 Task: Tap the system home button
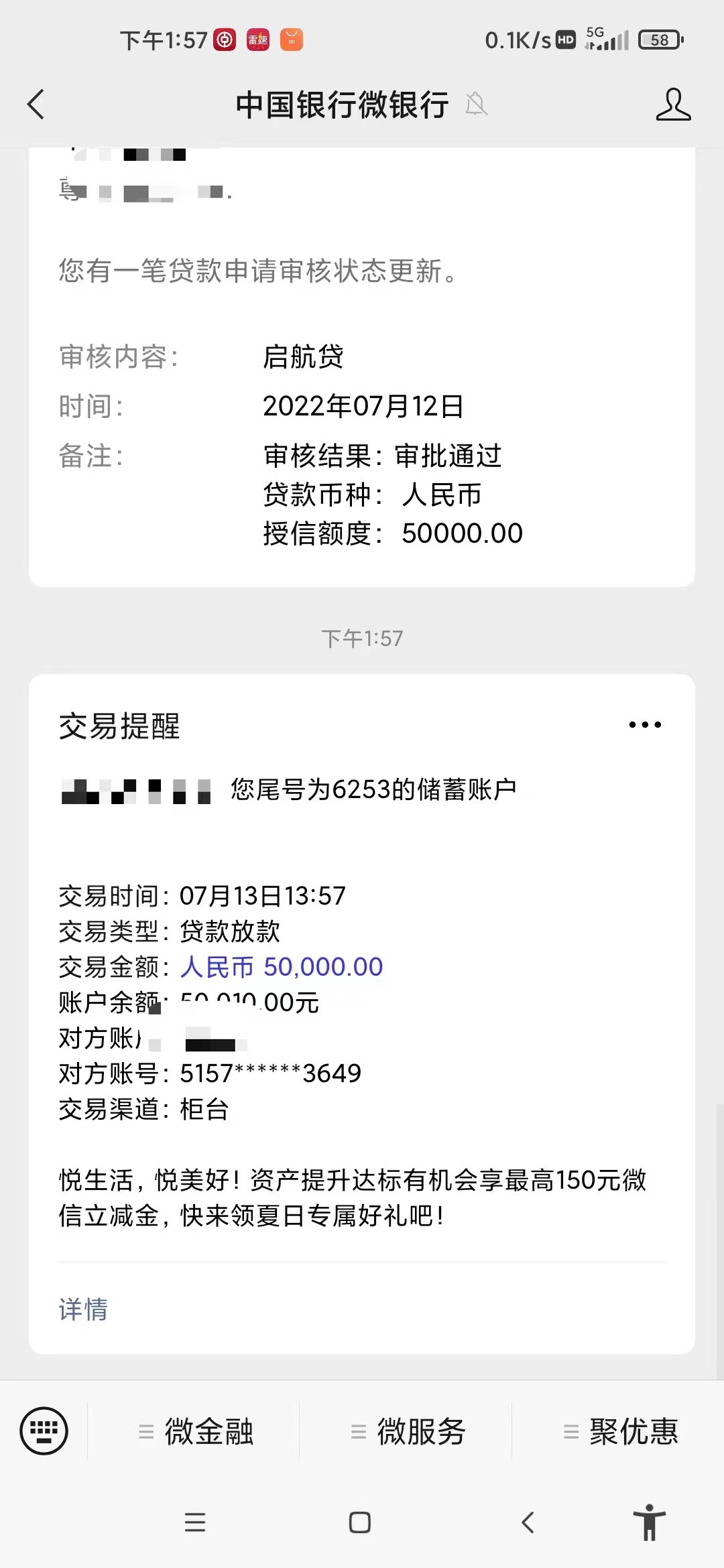[360, 1522]
